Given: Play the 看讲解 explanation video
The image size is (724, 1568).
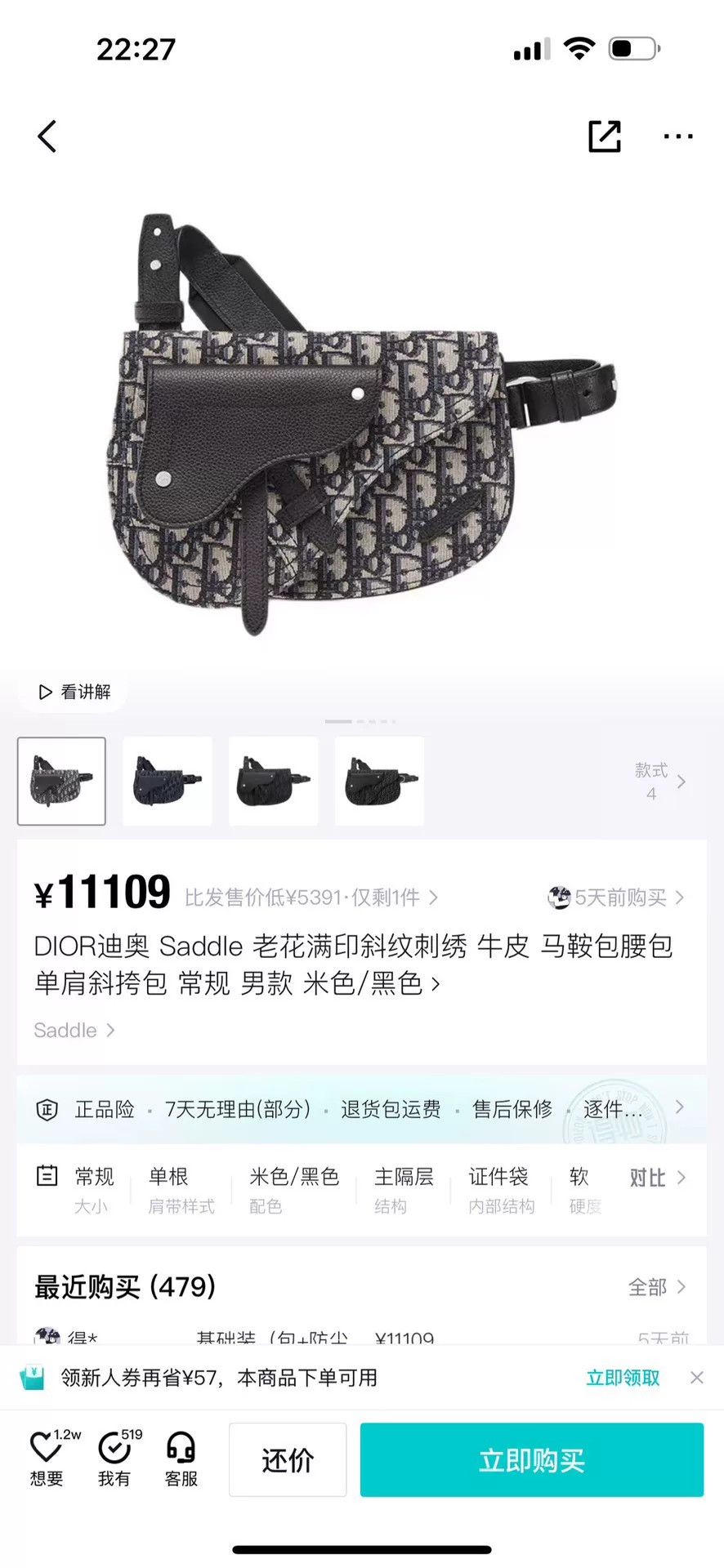Looking at the screenshot, I should coord(74,692).
